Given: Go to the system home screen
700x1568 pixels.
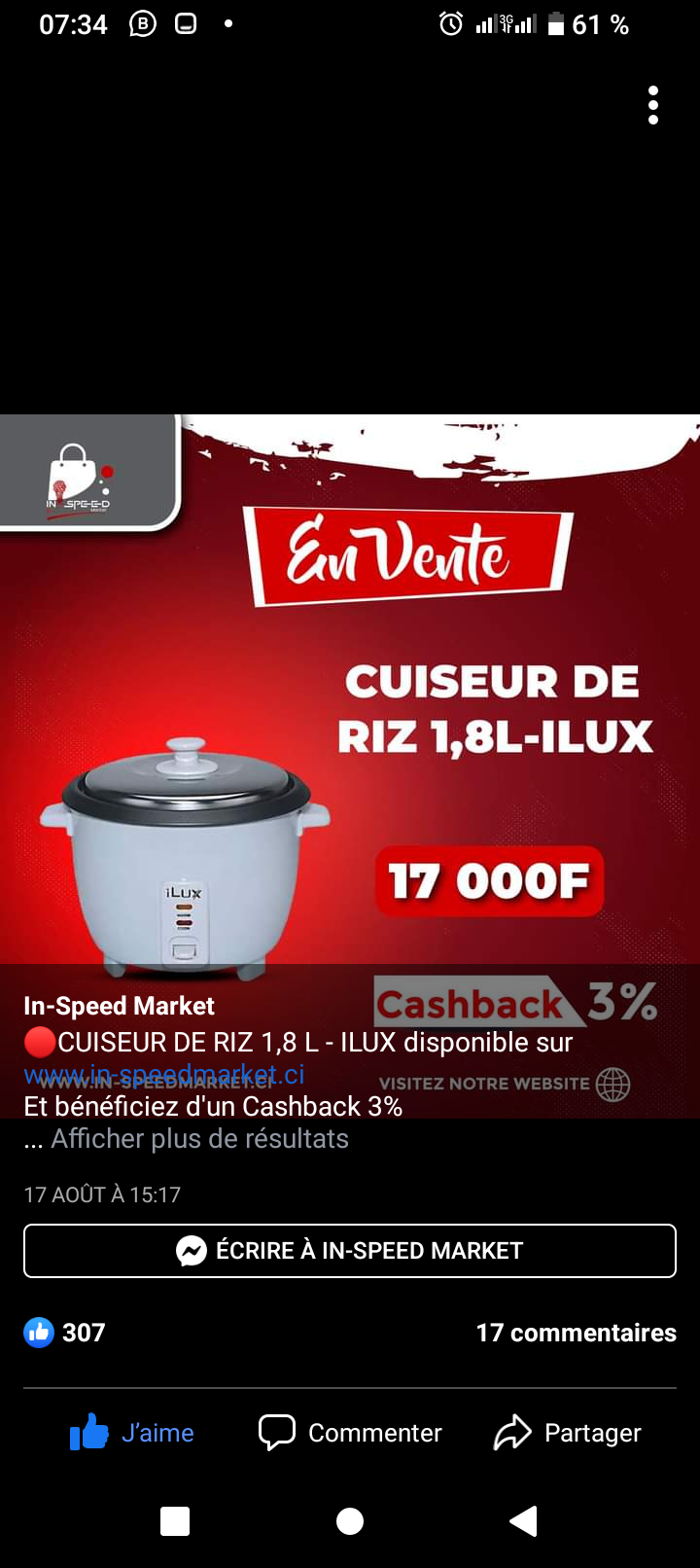Looking at the screenshot, I should (x=350, y=1521).
